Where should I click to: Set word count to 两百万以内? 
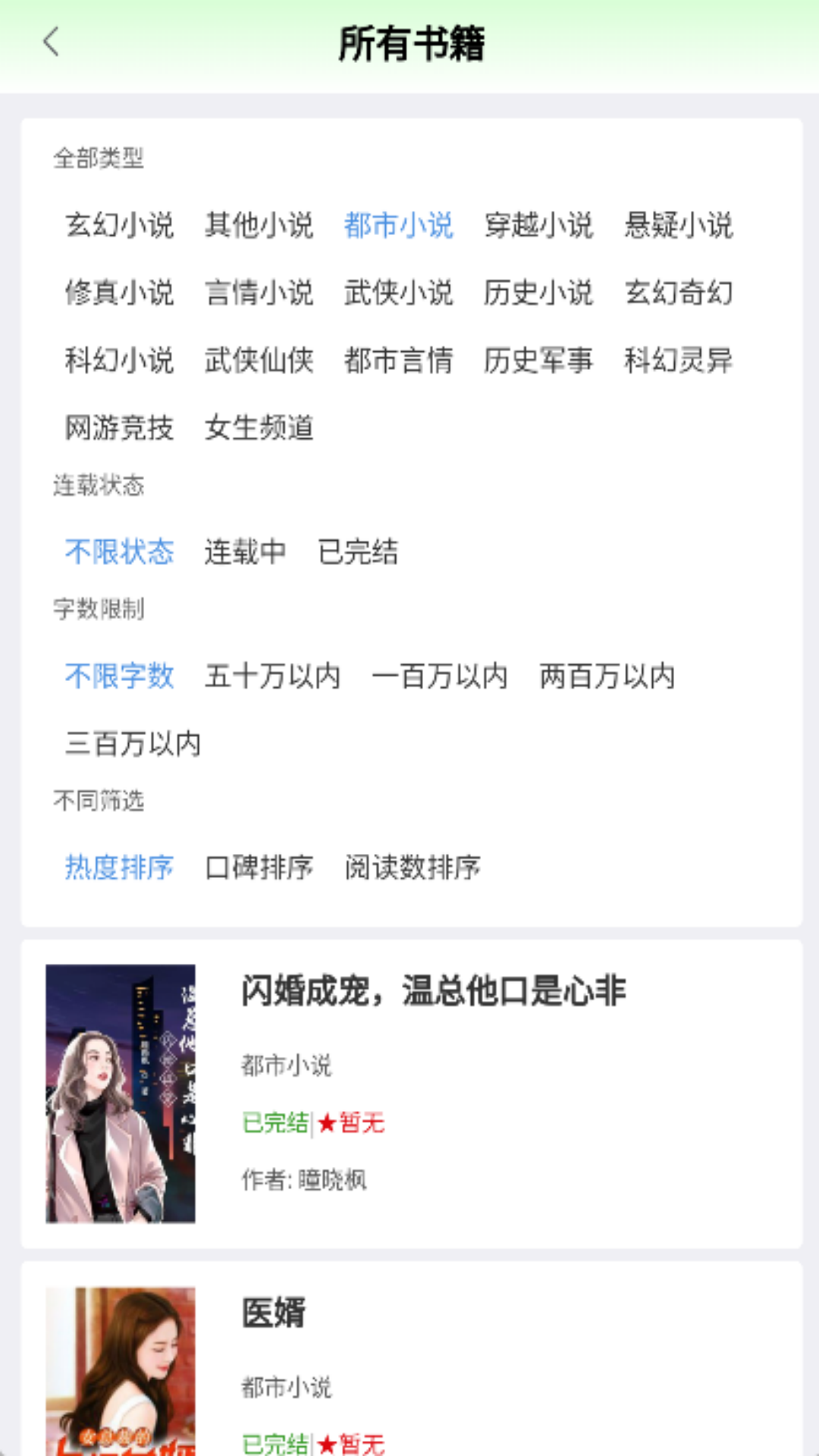coord(607,677)
